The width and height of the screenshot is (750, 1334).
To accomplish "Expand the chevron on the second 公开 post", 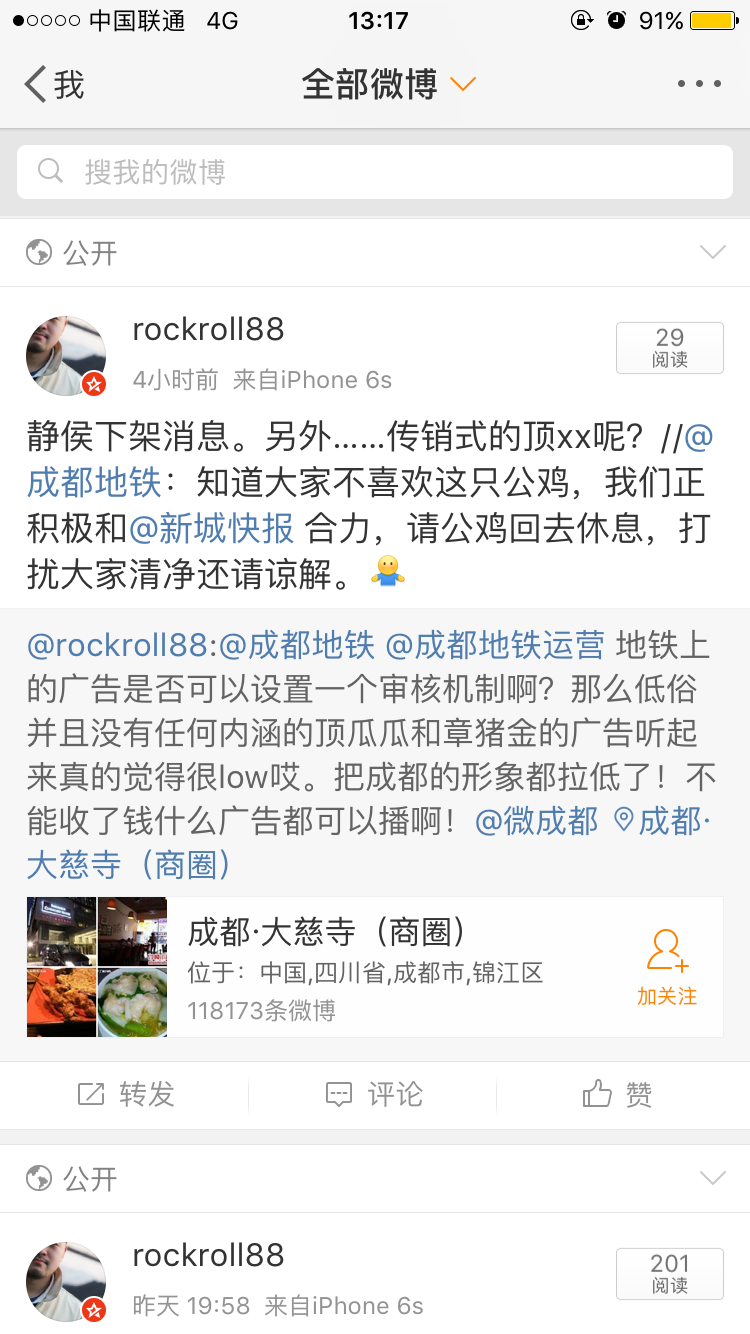I will [x=713, y=1178].
